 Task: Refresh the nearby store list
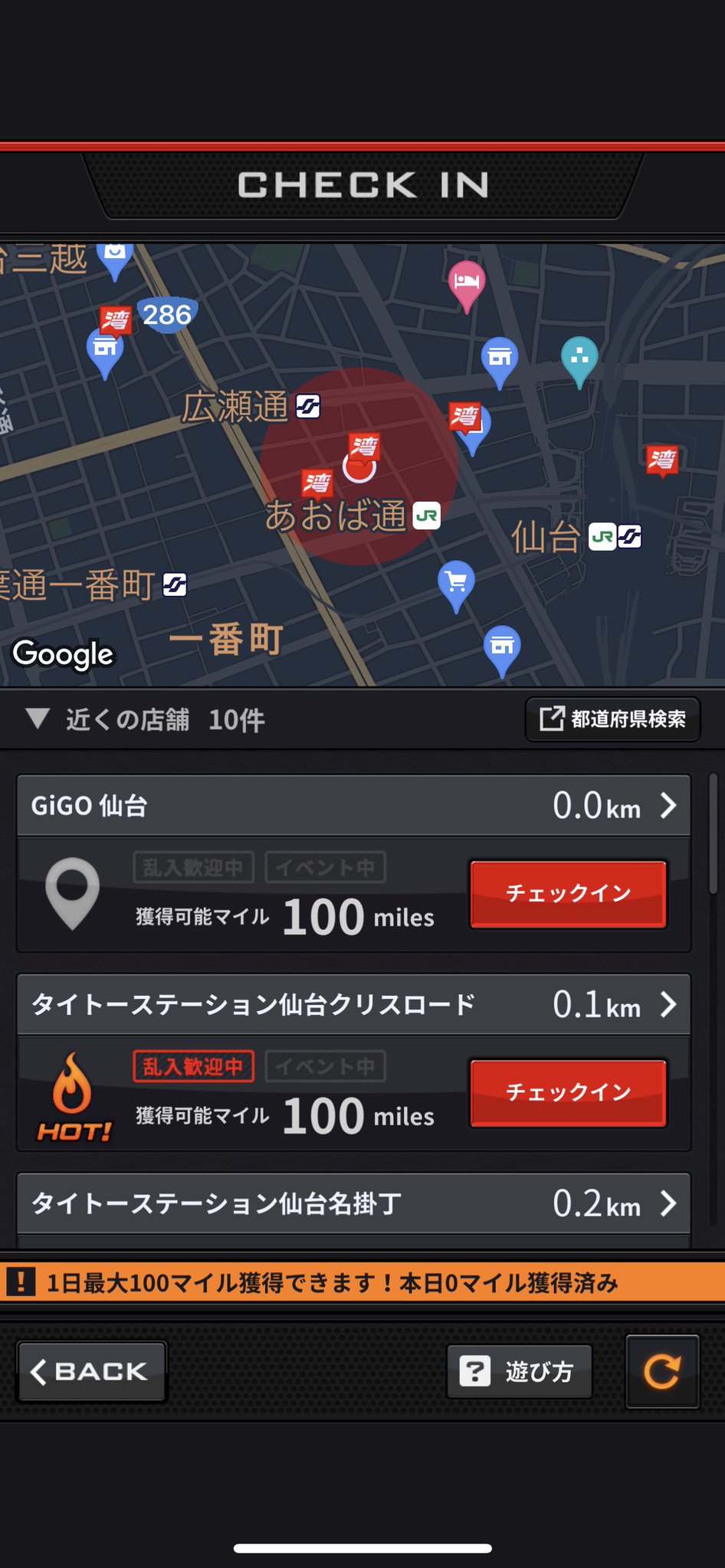point(662,1371)
